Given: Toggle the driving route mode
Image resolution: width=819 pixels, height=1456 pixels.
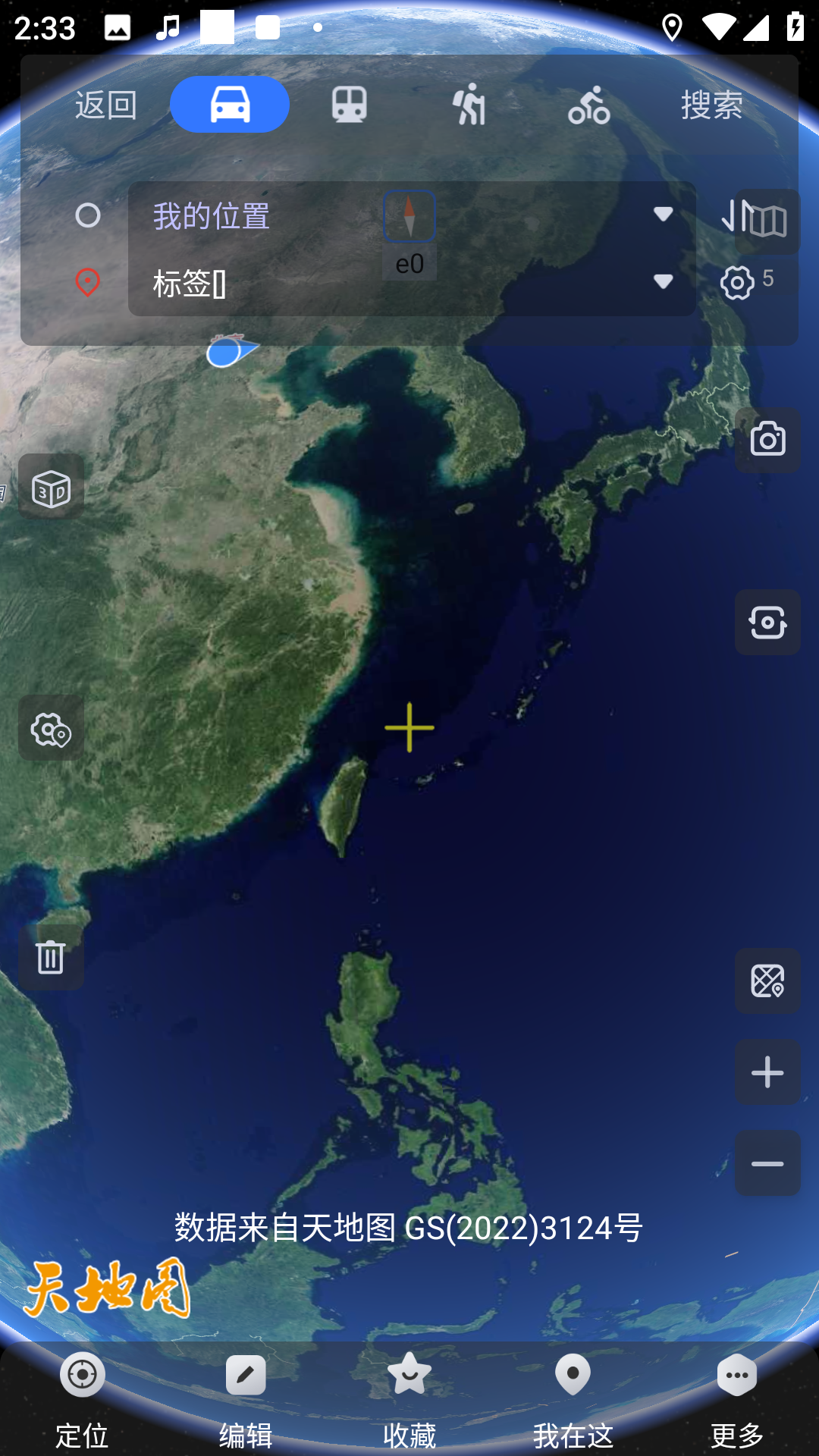Looking at the screenshot, I should click(x=230, y=105).
